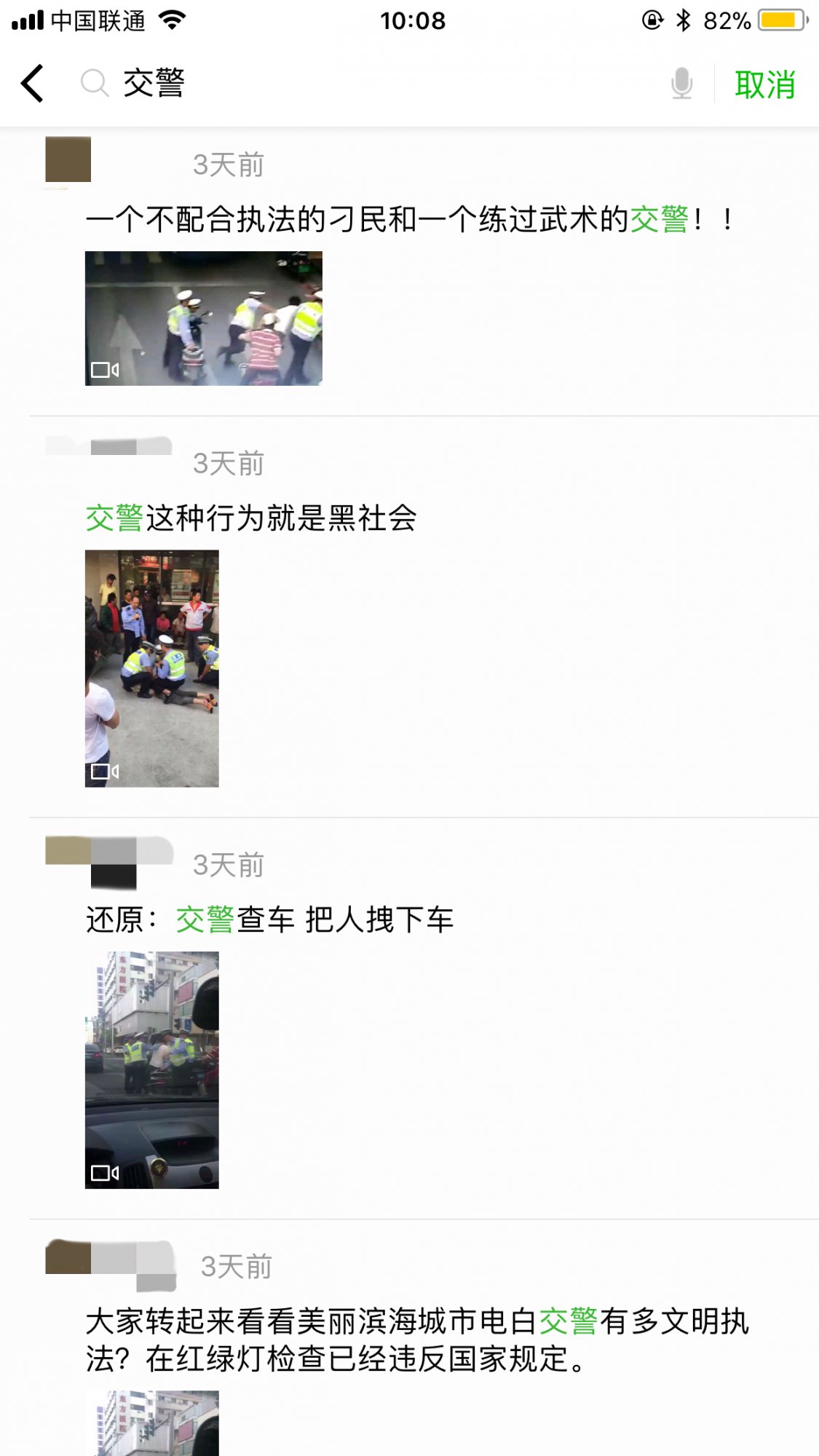Start voice search with the microphone icon
Viewport: 819px width, 1456px height.
(x=681, y=83)
